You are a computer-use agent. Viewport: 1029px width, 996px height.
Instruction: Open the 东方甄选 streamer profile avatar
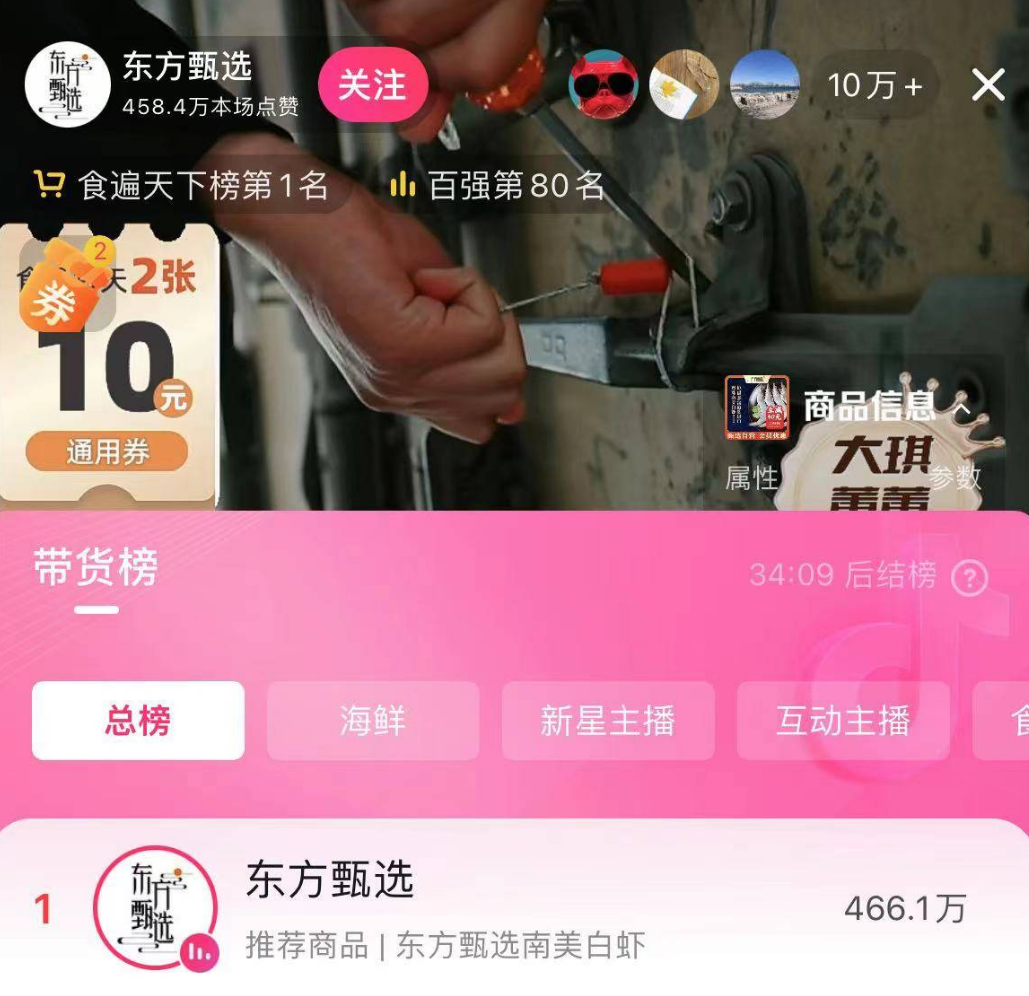pyautogui.click(x=67, y=85)
